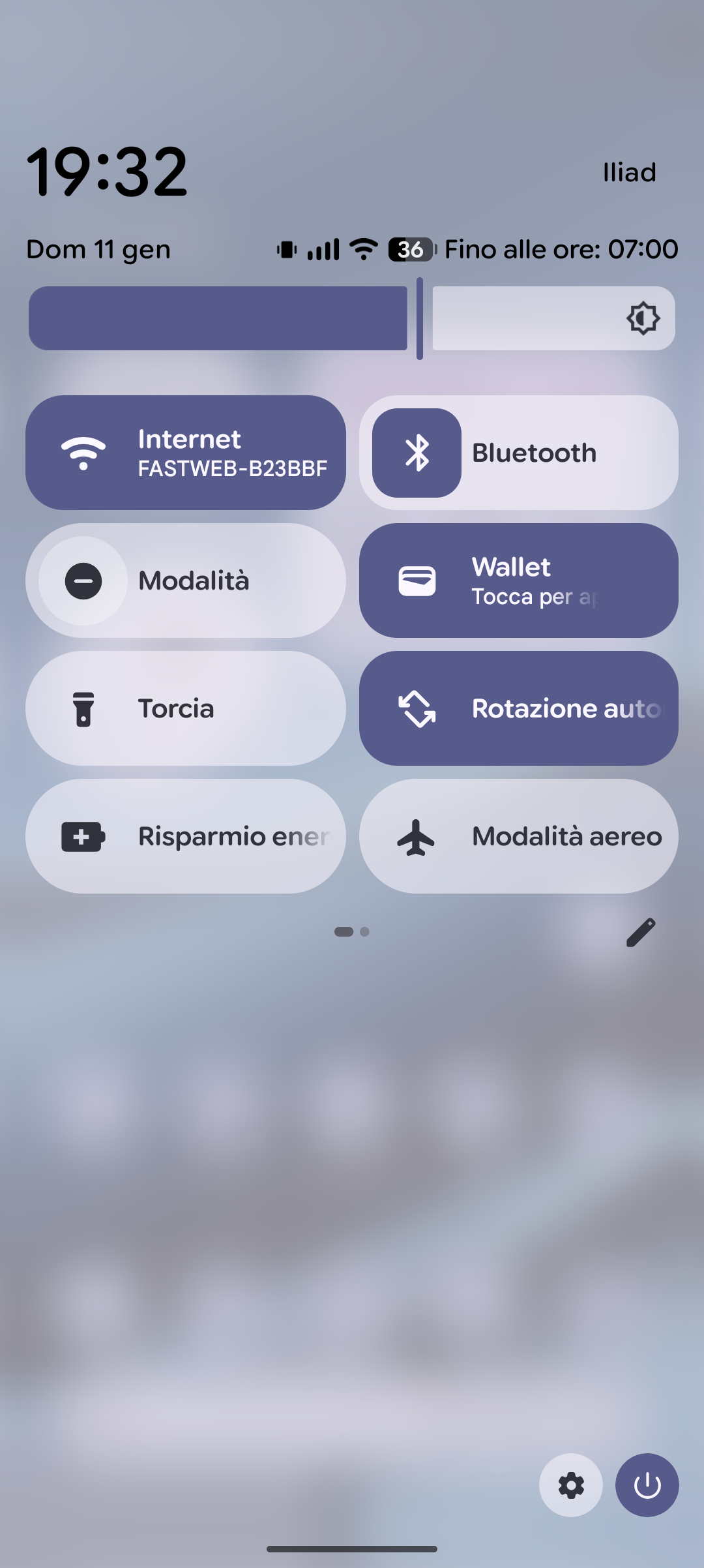Edit quick settings with the pencil icon
704x1568 pixels.
(641, 932)
